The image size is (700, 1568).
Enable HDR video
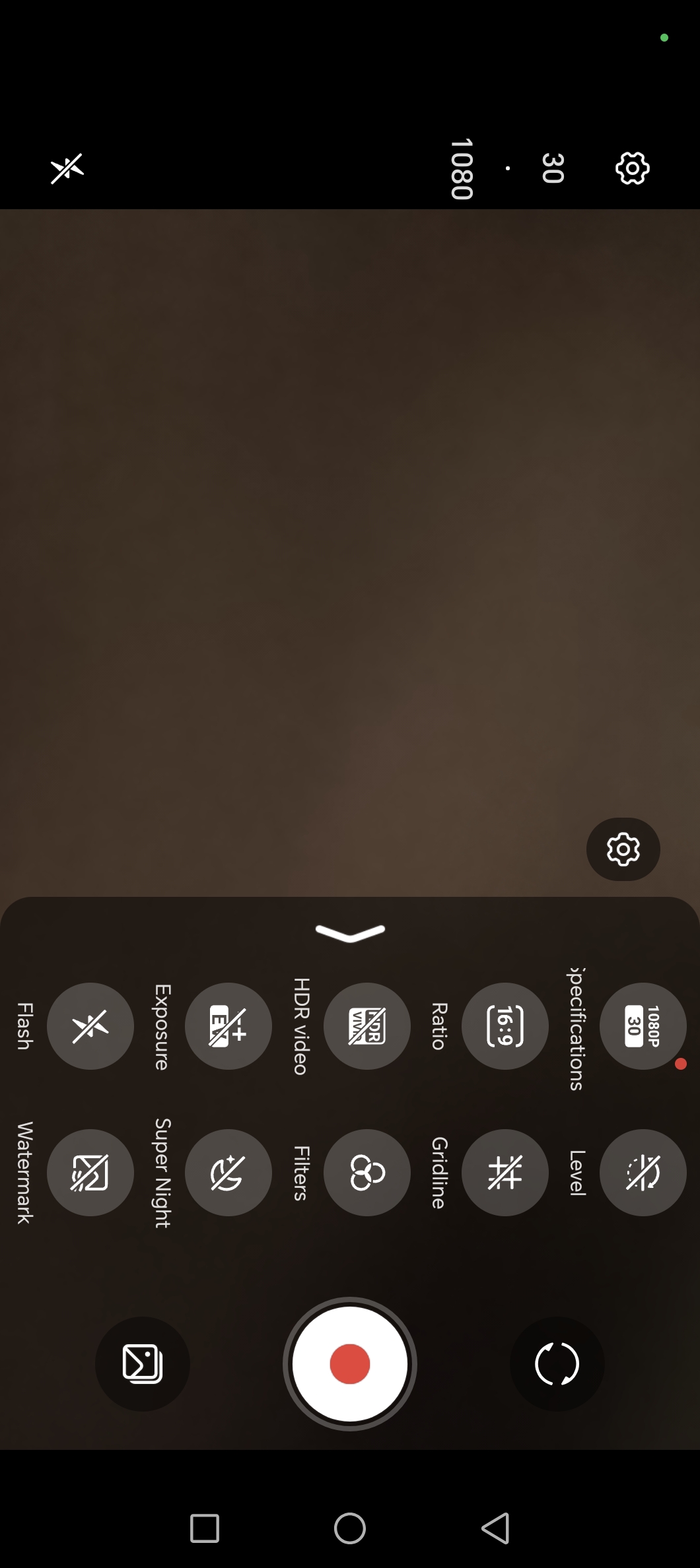coord(367,1026)
